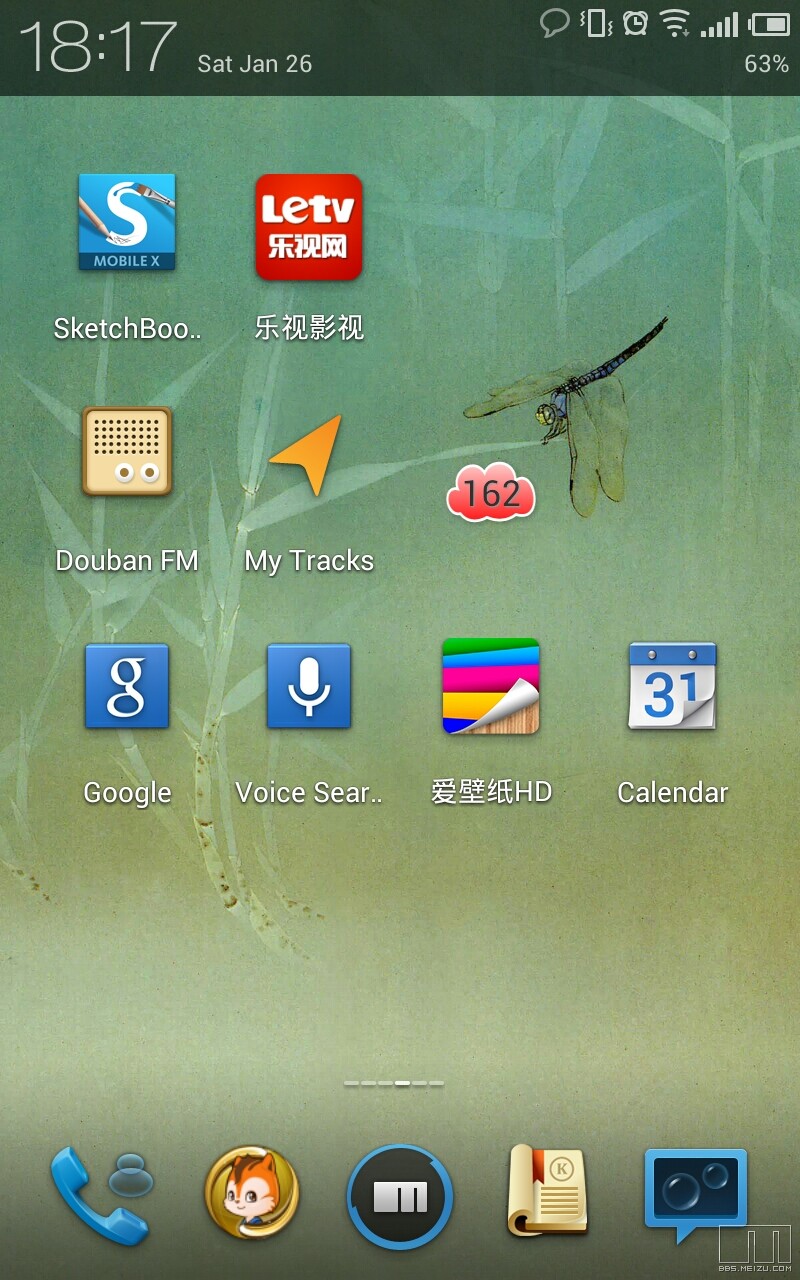Launch the My Tracks app

click(x=308, y=455)
